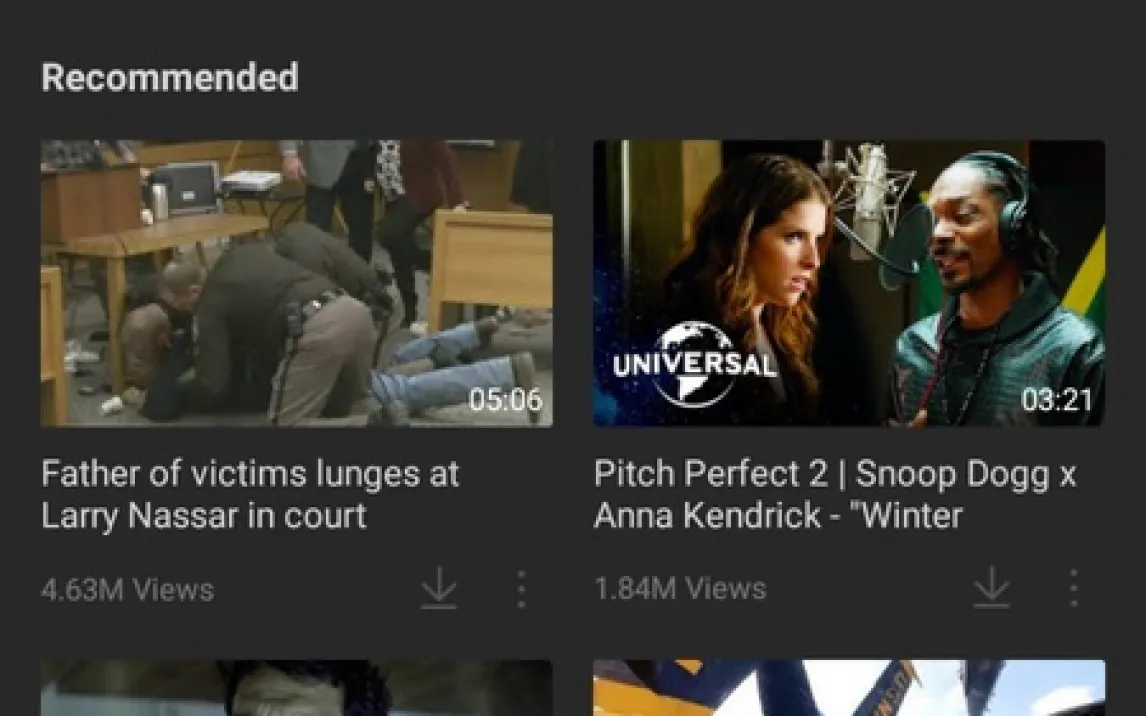Viewport: 1146px width, 716px height.
Task: Download the Larry Nassar court video
Action: click(439, 588)
